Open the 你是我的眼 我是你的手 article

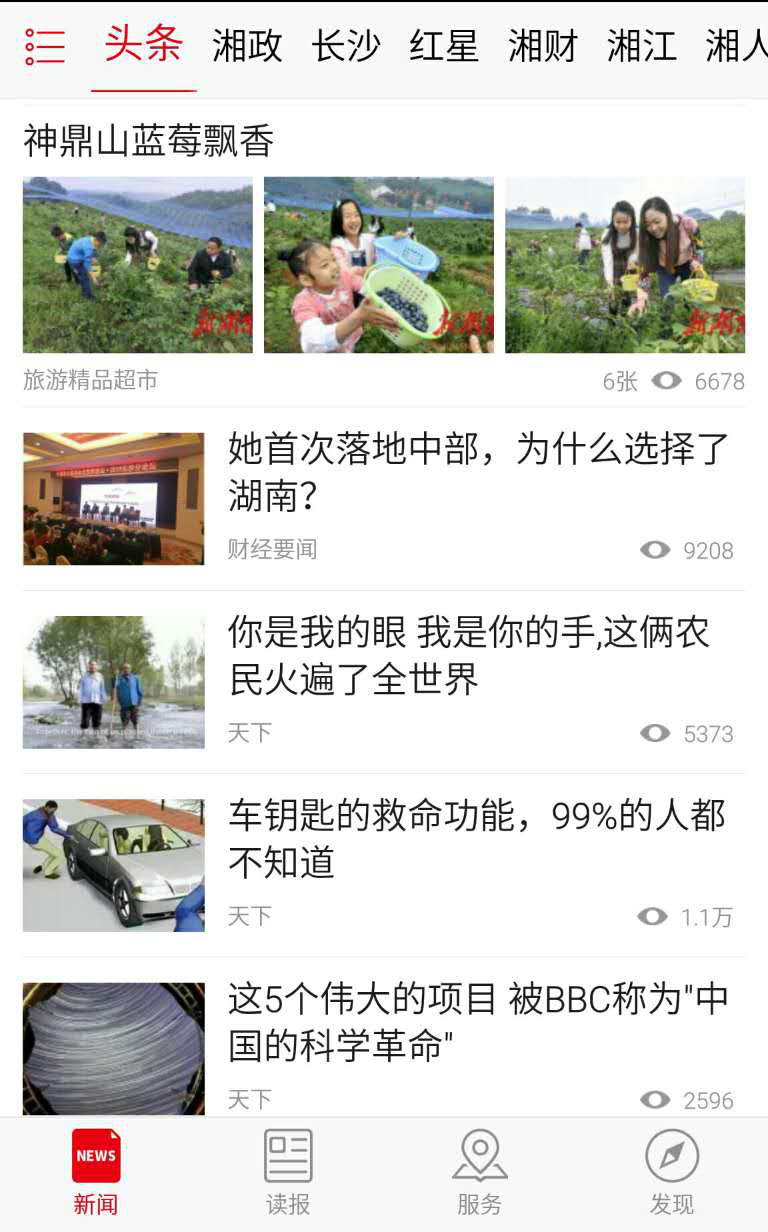coord(468,655)
